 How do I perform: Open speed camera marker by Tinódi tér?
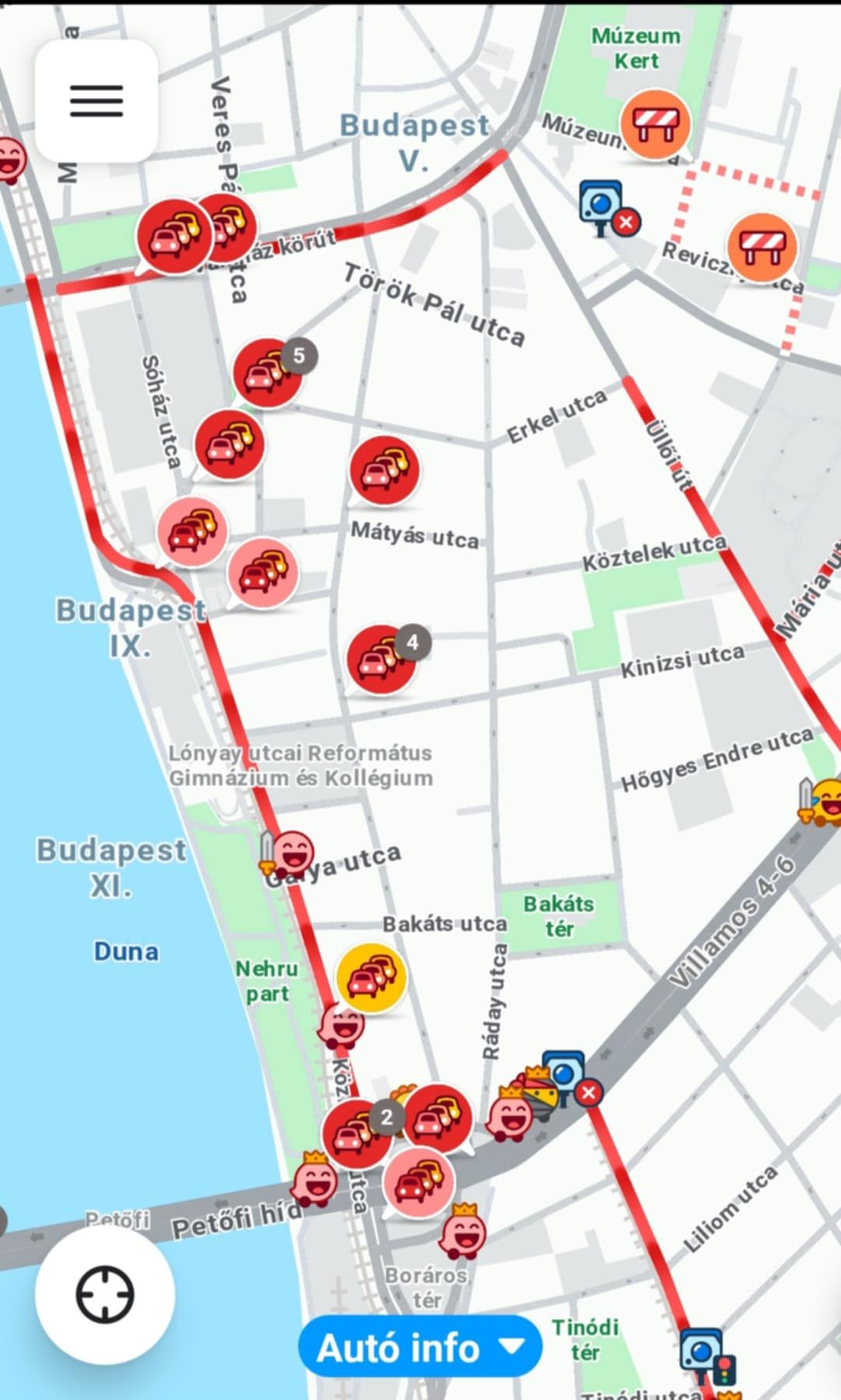pyautogui.click(x=701, y=1352)
